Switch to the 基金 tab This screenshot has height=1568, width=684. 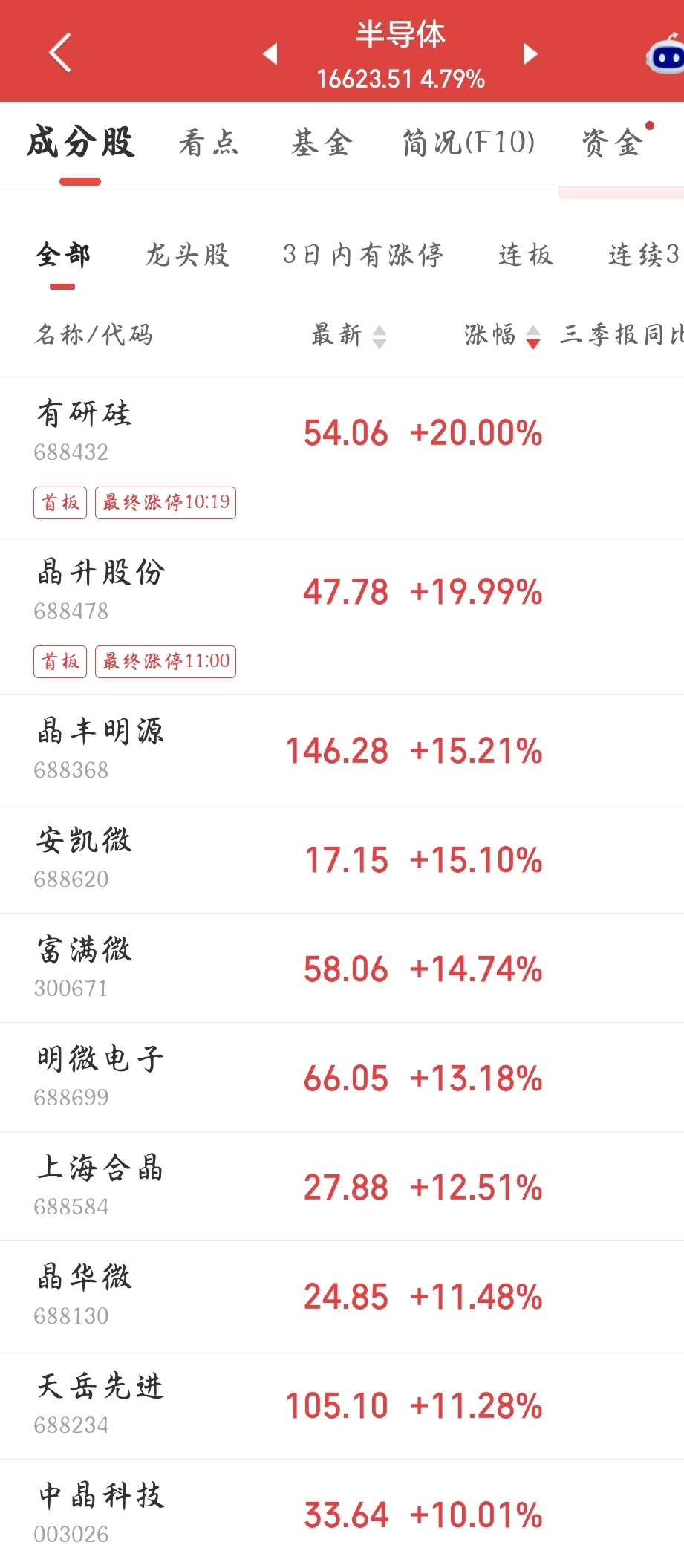tap(322, 143)
